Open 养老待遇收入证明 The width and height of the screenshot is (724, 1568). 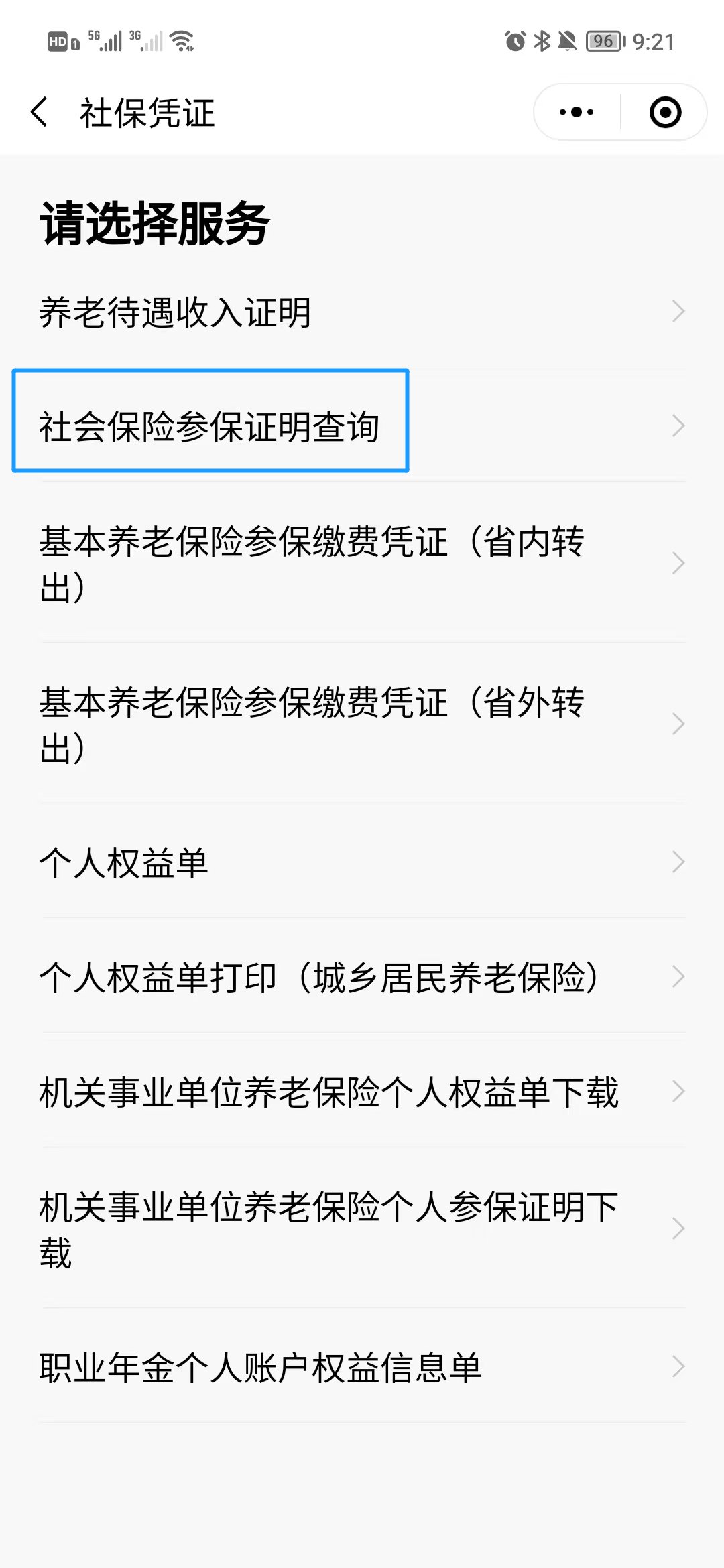pyautogui.click(x=362, y=312)
